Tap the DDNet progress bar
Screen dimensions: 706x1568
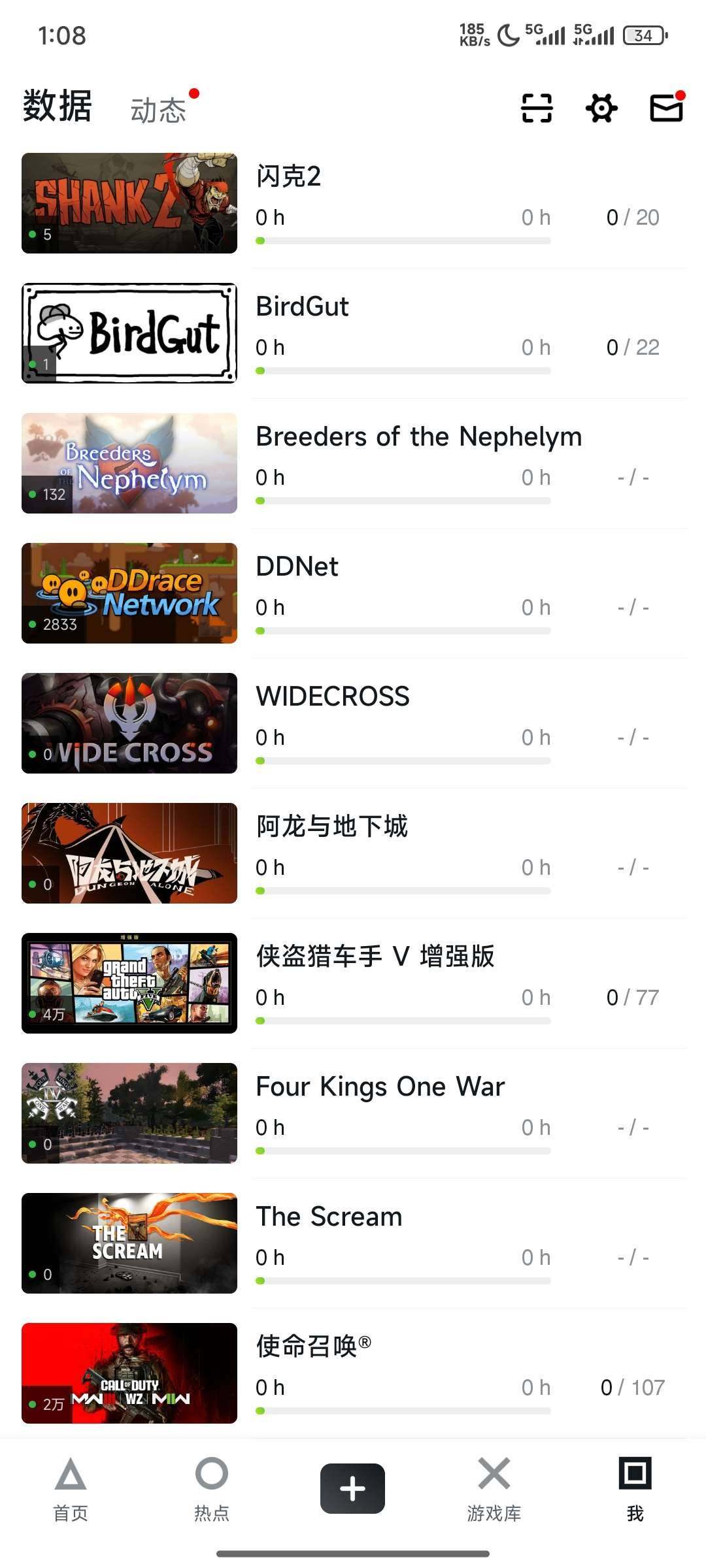[x=403, y=630]
